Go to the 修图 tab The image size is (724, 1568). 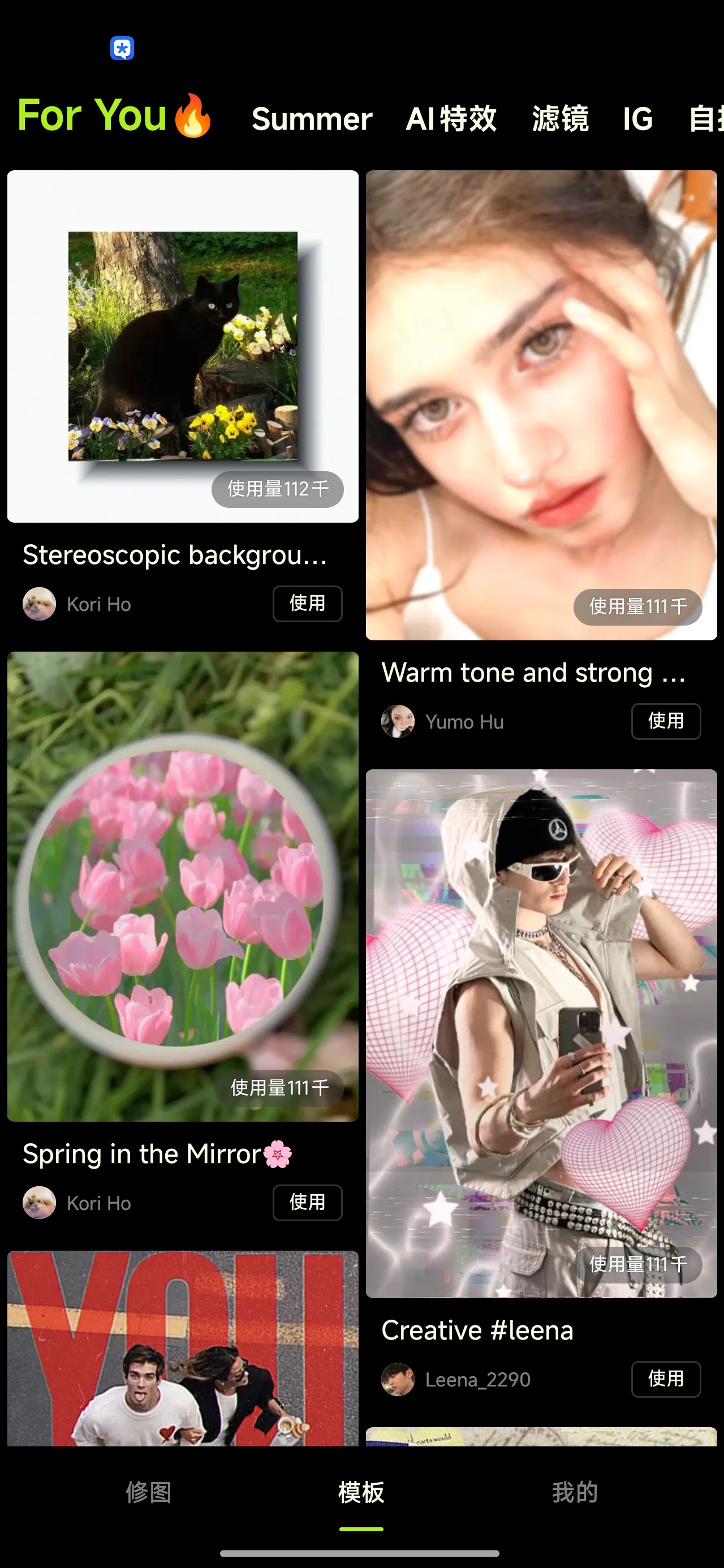pos(148,1493)
